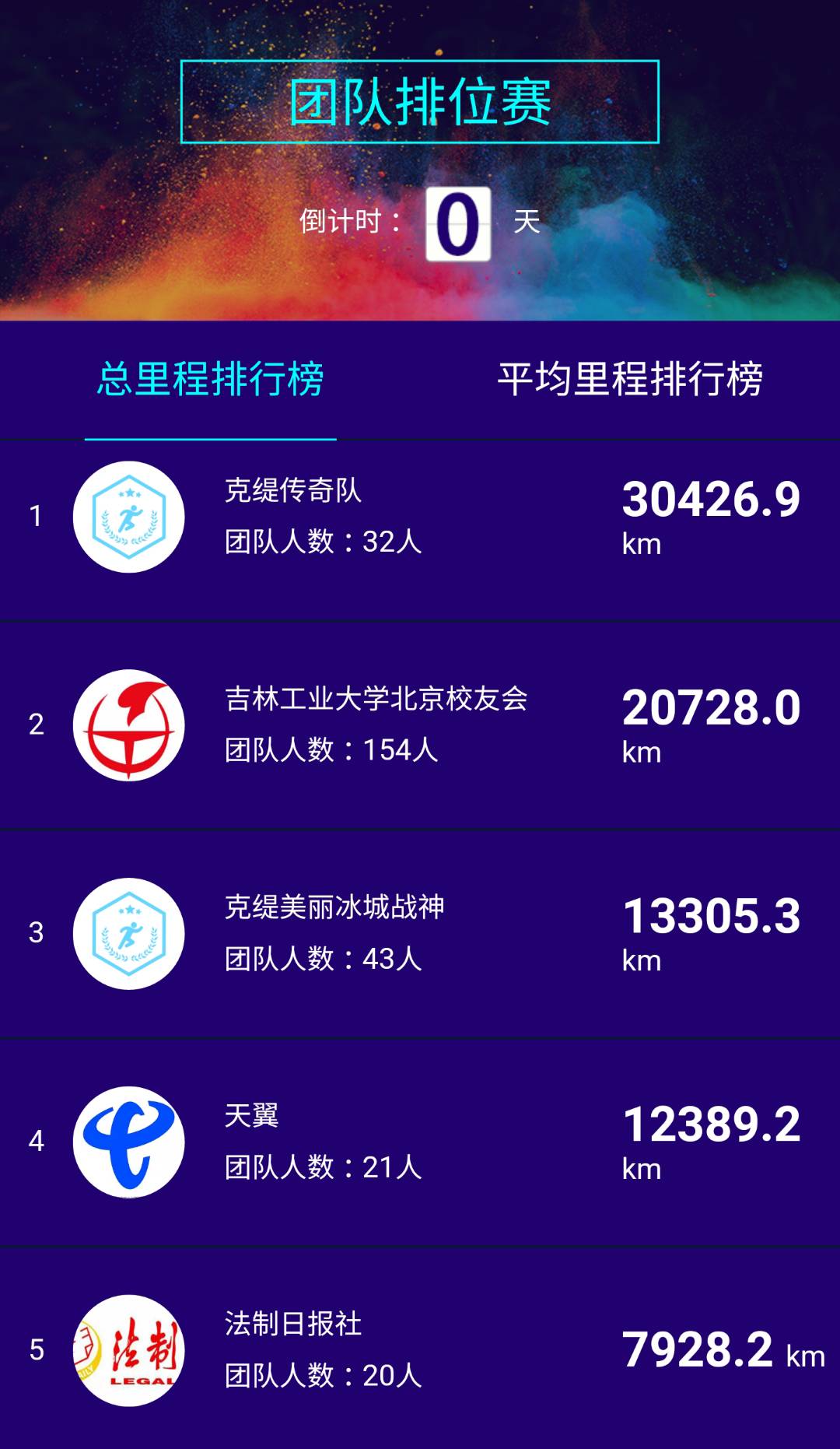Open the 吉林工业大学北京校友会 team row
840x1449 pixels.
(x=420, y=725)
